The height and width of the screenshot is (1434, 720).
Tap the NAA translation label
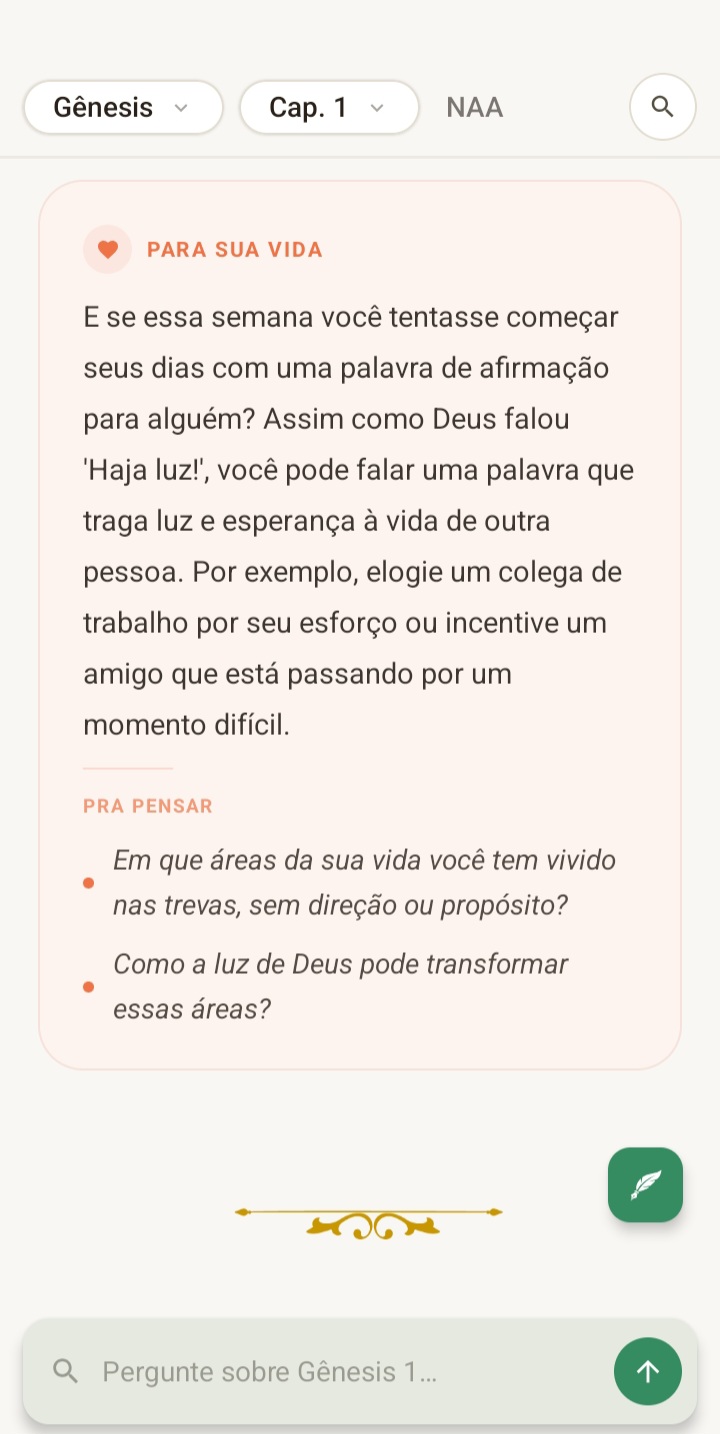click(475, 107)
